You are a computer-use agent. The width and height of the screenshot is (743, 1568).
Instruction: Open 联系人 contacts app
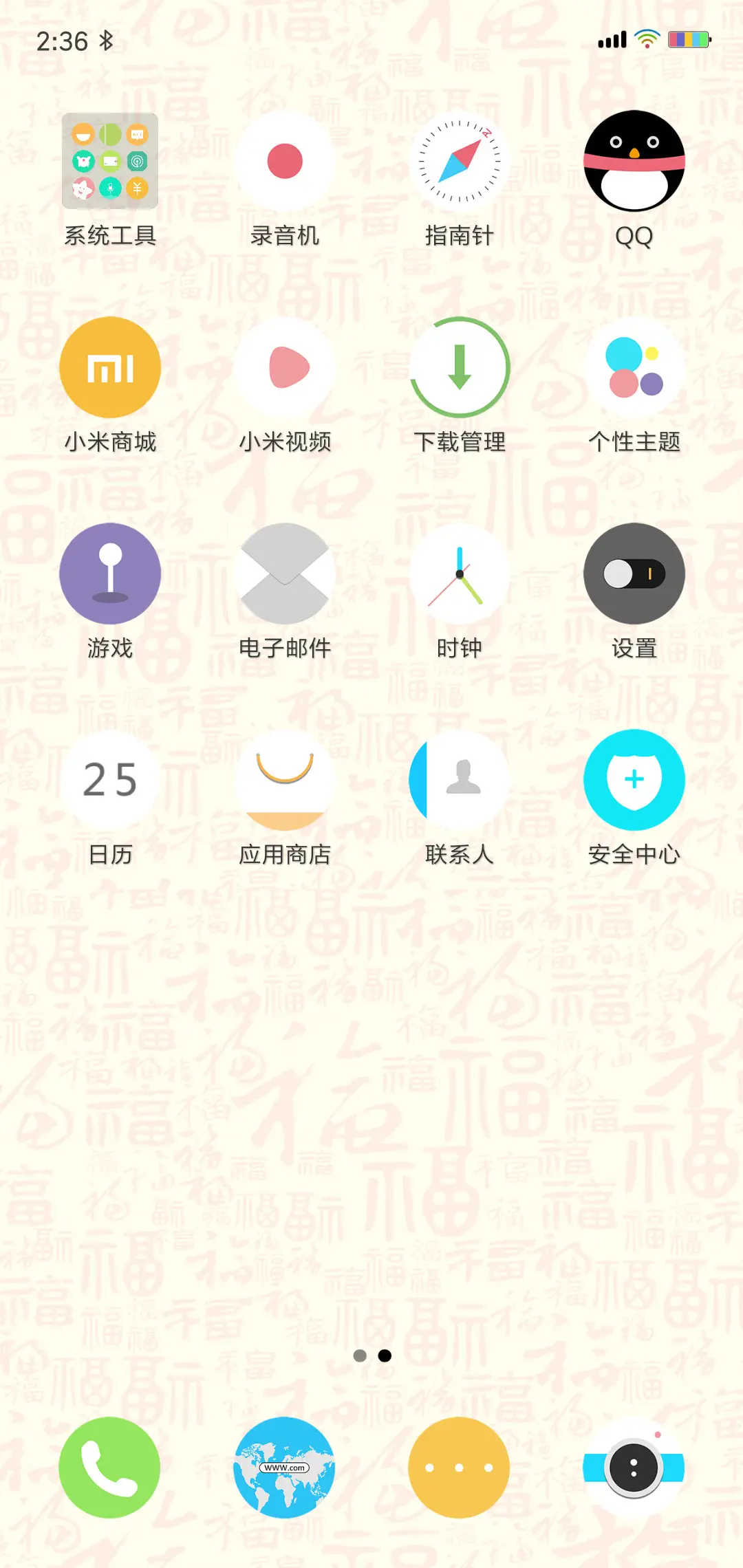point(460,779)
